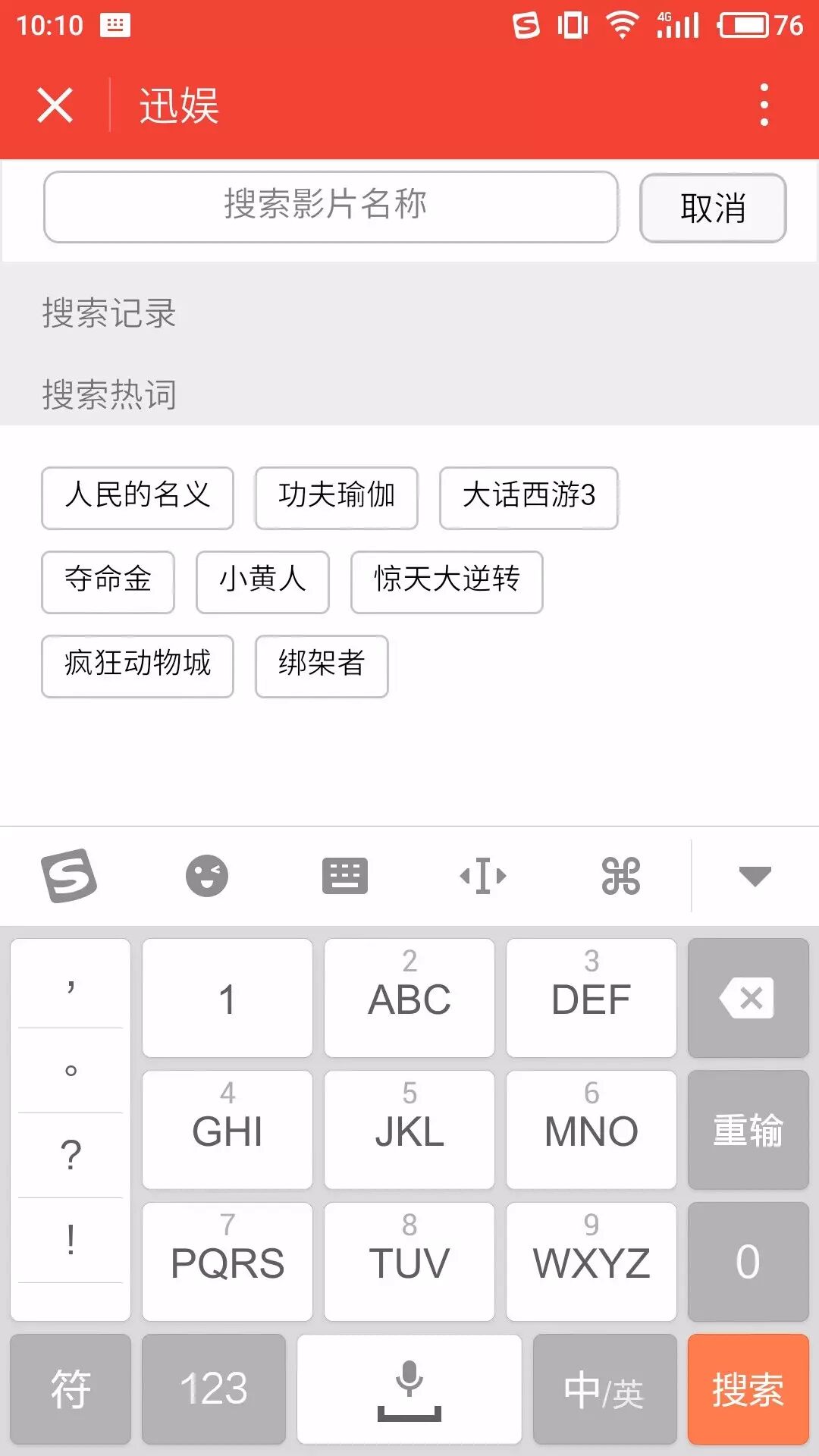Screen dimensions: 819x1456
Task: Open the three-dot overflow menu
Action: (764, 105)
